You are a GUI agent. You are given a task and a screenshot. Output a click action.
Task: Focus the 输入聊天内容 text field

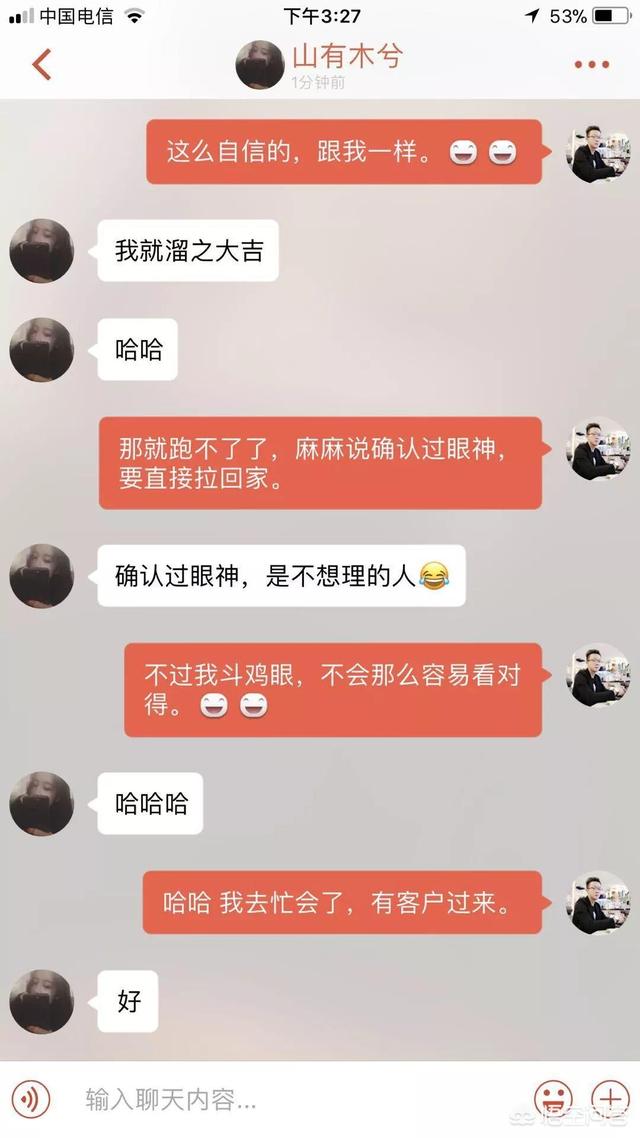(290, 1100)
